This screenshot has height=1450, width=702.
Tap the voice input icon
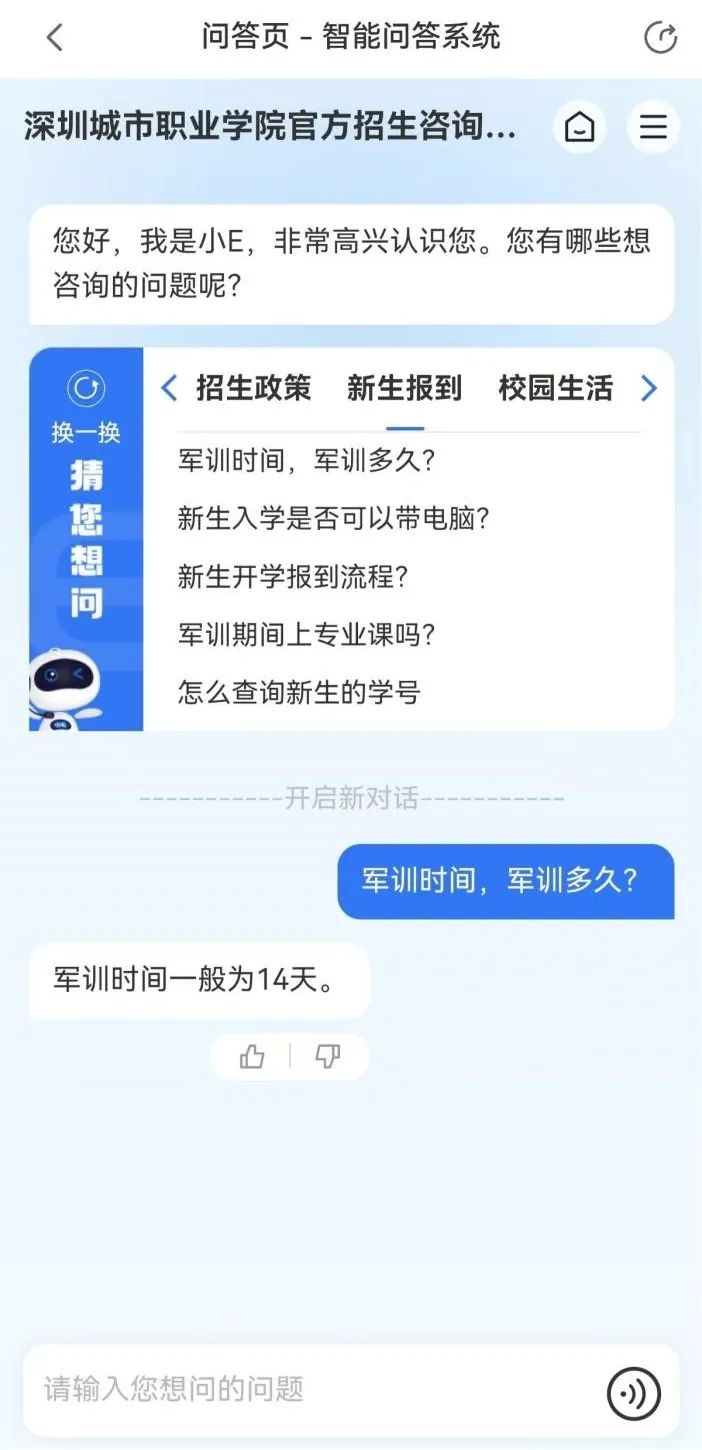coord(634,1392)
